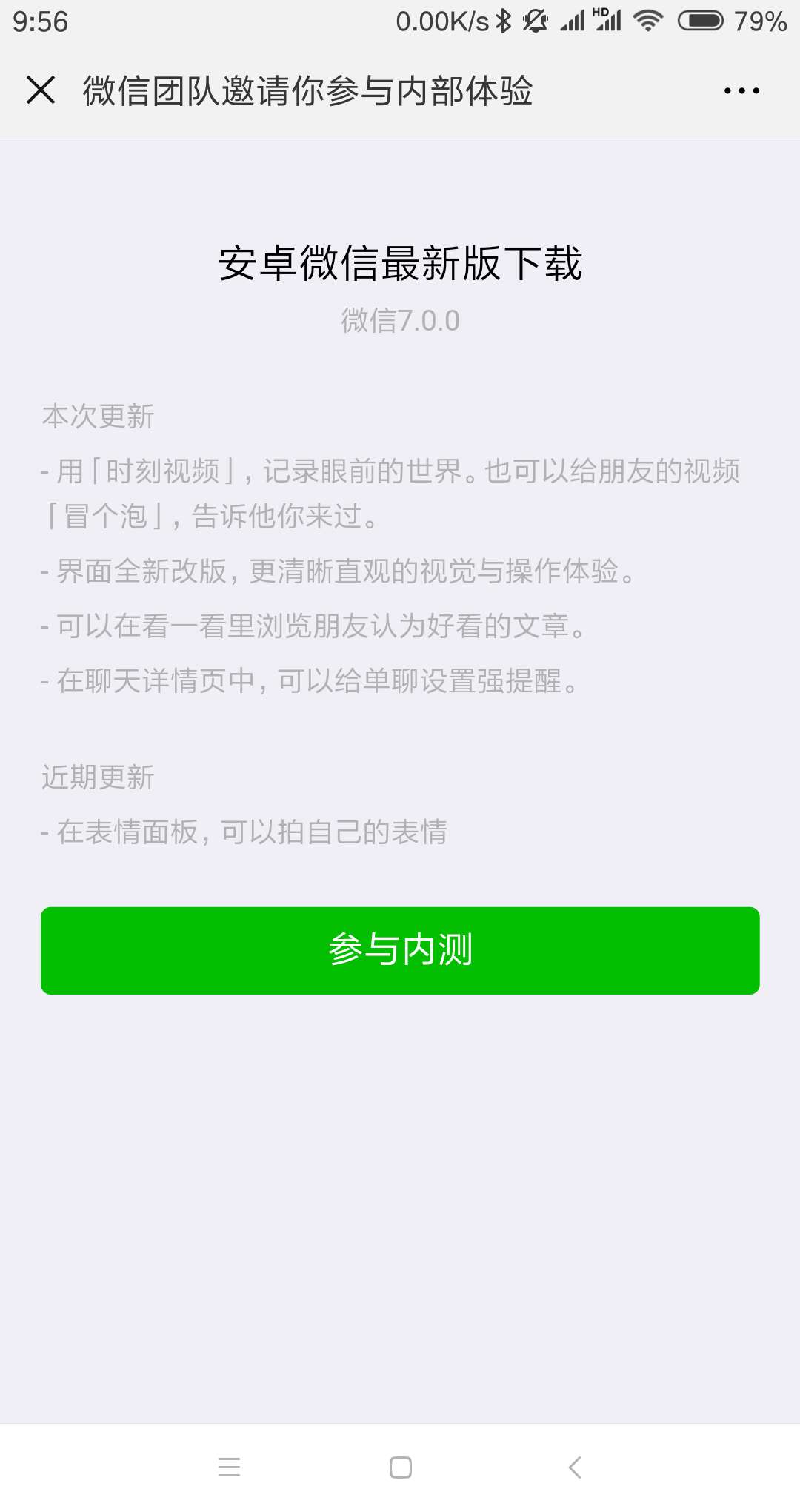This screenshot has width=800, height=1512.
Task: Tap the Wi-Fi icon in status bar
Action: tap(648, 21)
